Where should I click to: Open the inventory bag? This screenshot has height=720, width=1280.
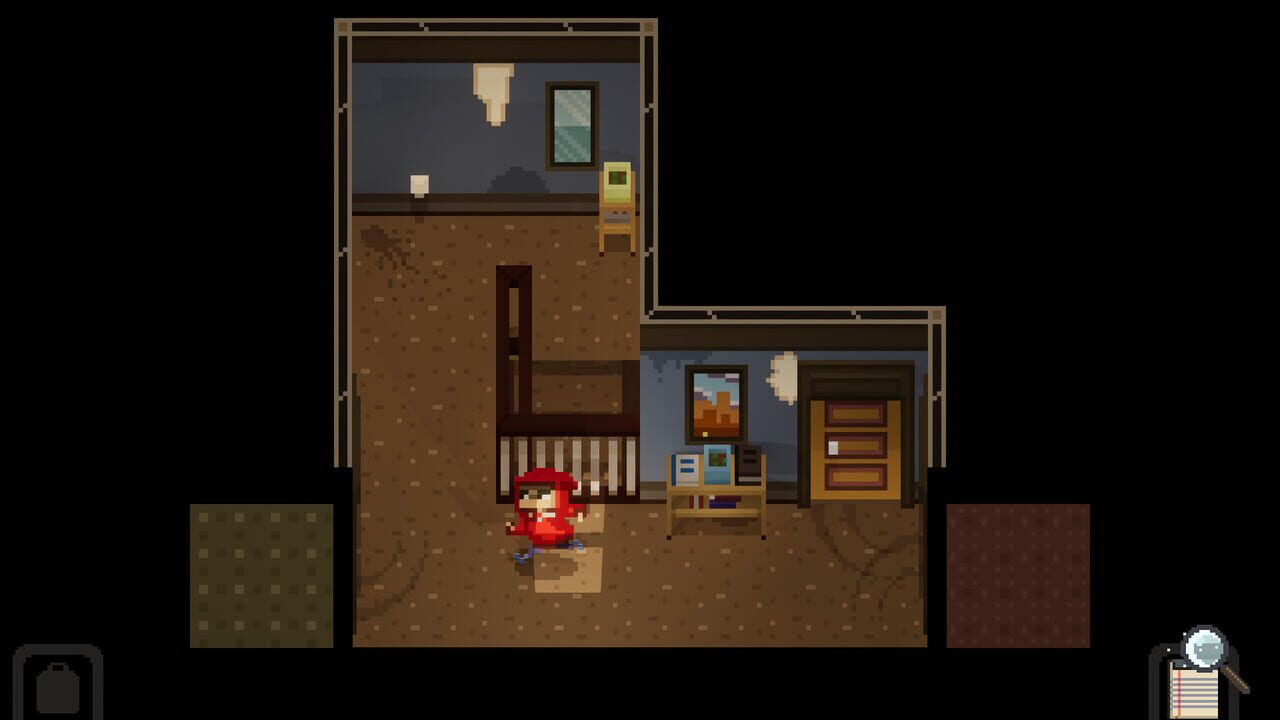pyautogui.click(x=57, y=685)
